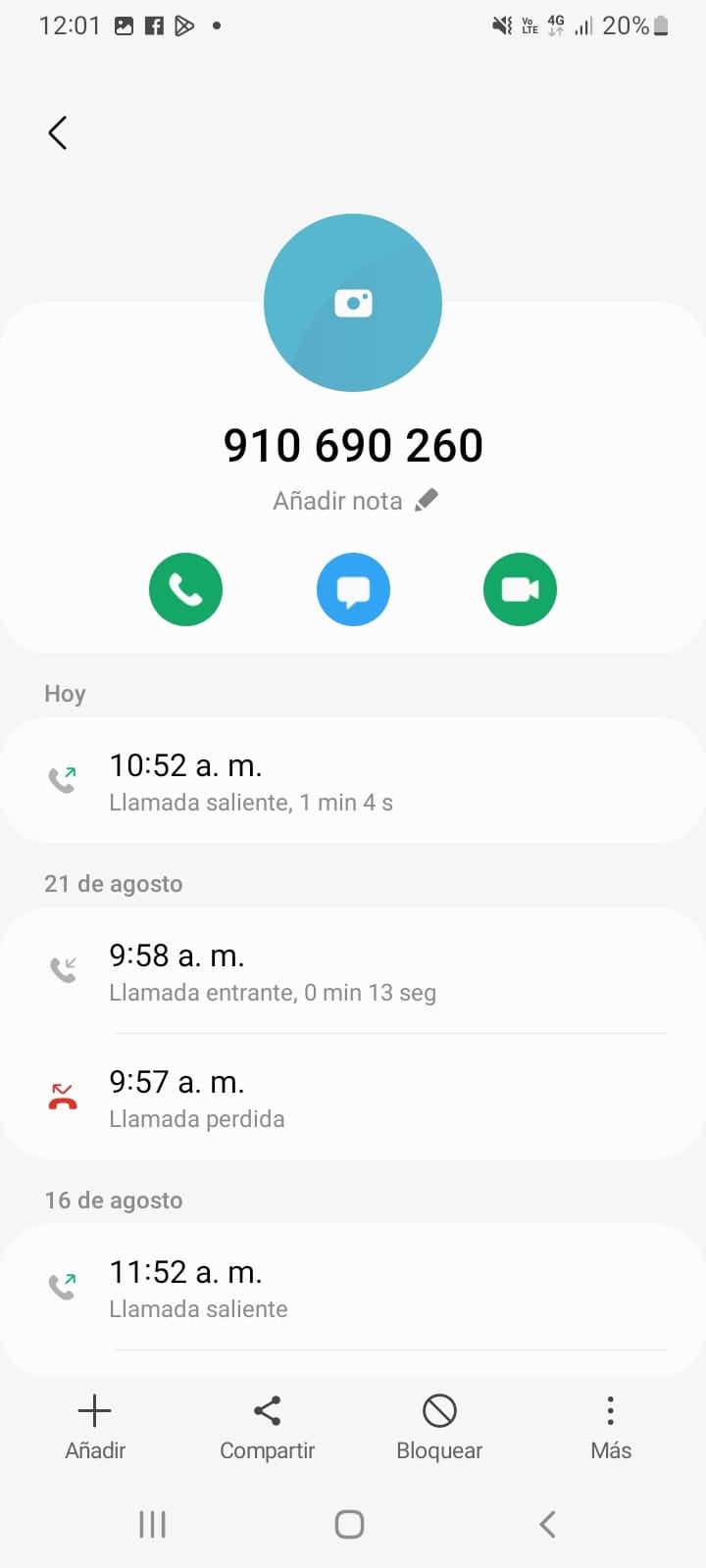Image resolution: width=706 pixels, height=1568 pixels.
Task: Show recent apps from navigation bar
Action: click(x=152, y=1524)
